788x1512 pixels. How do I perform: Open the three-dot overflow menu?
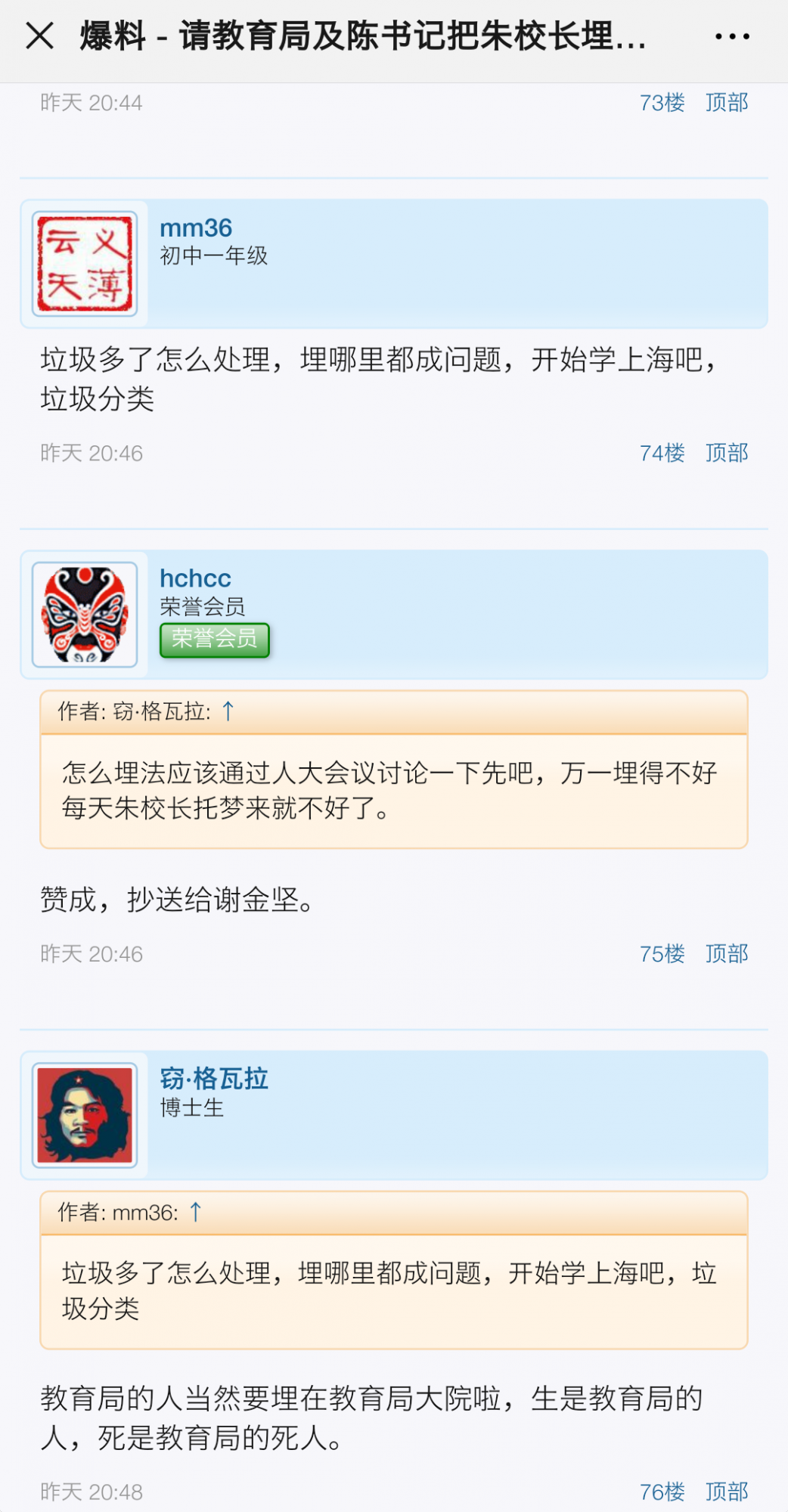tap(731, 36)
